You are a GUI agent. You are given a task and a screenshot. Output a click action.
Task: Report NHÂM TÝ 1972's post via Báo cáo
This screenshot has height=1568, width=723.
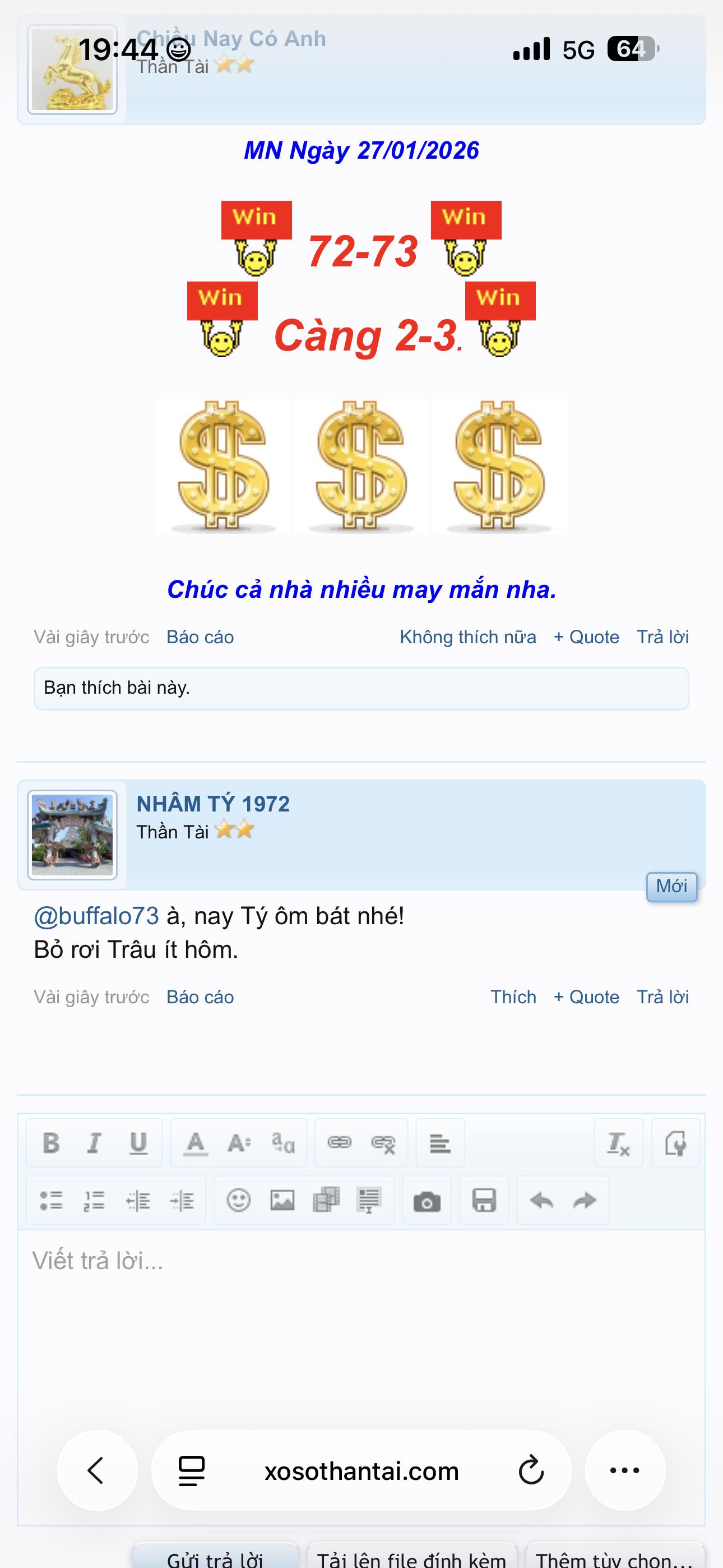point(200,997)
